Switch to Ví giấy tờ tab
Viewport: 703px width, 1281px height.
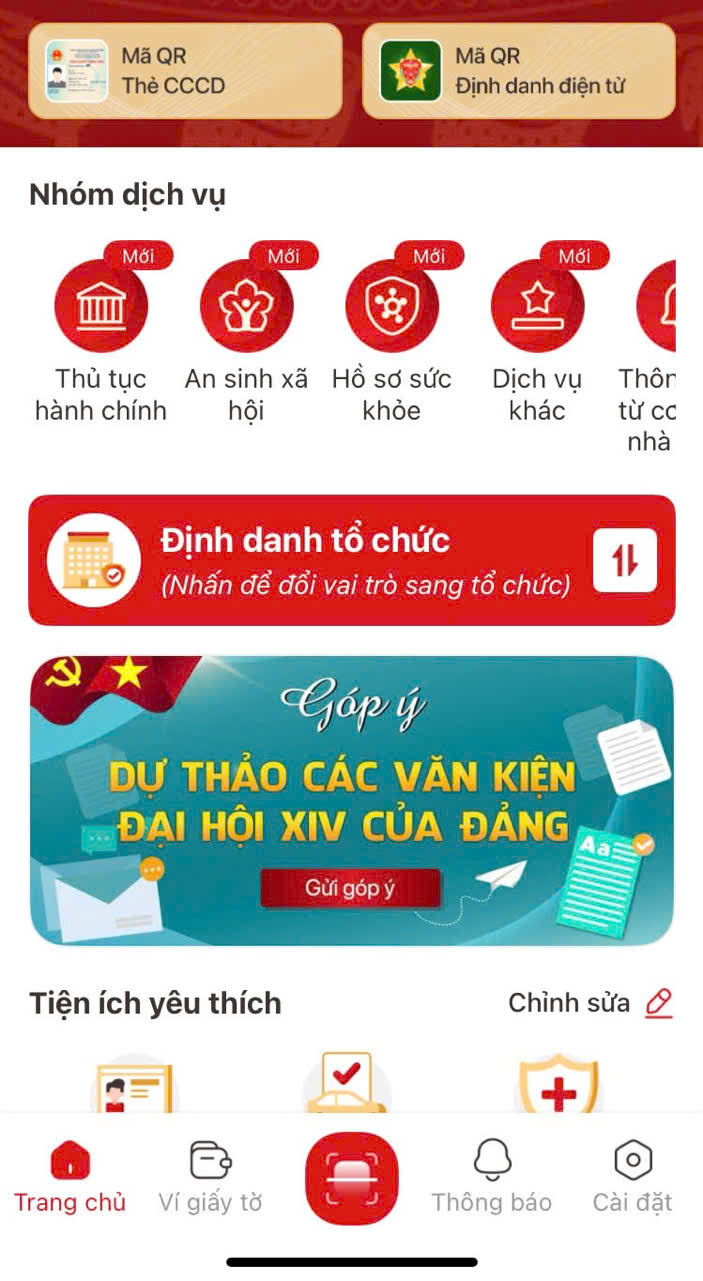(210, 1178)
